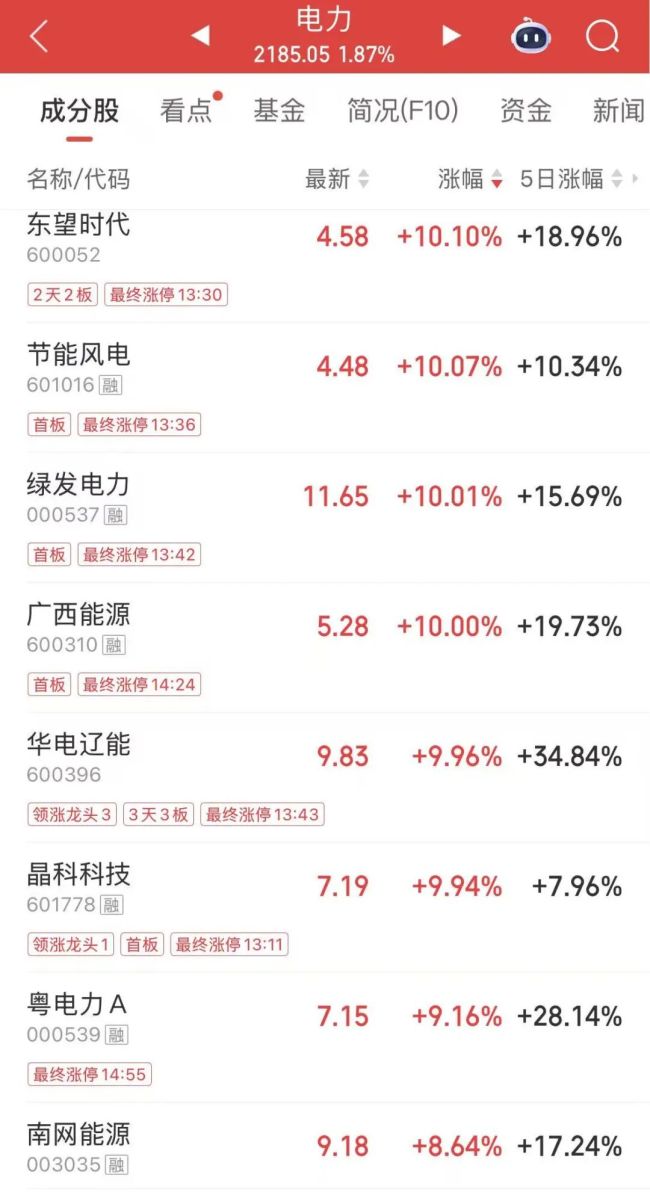Sort the list by 最新 price
Image resolution: width=650 pixels, height=1198 pixels.
337,179
